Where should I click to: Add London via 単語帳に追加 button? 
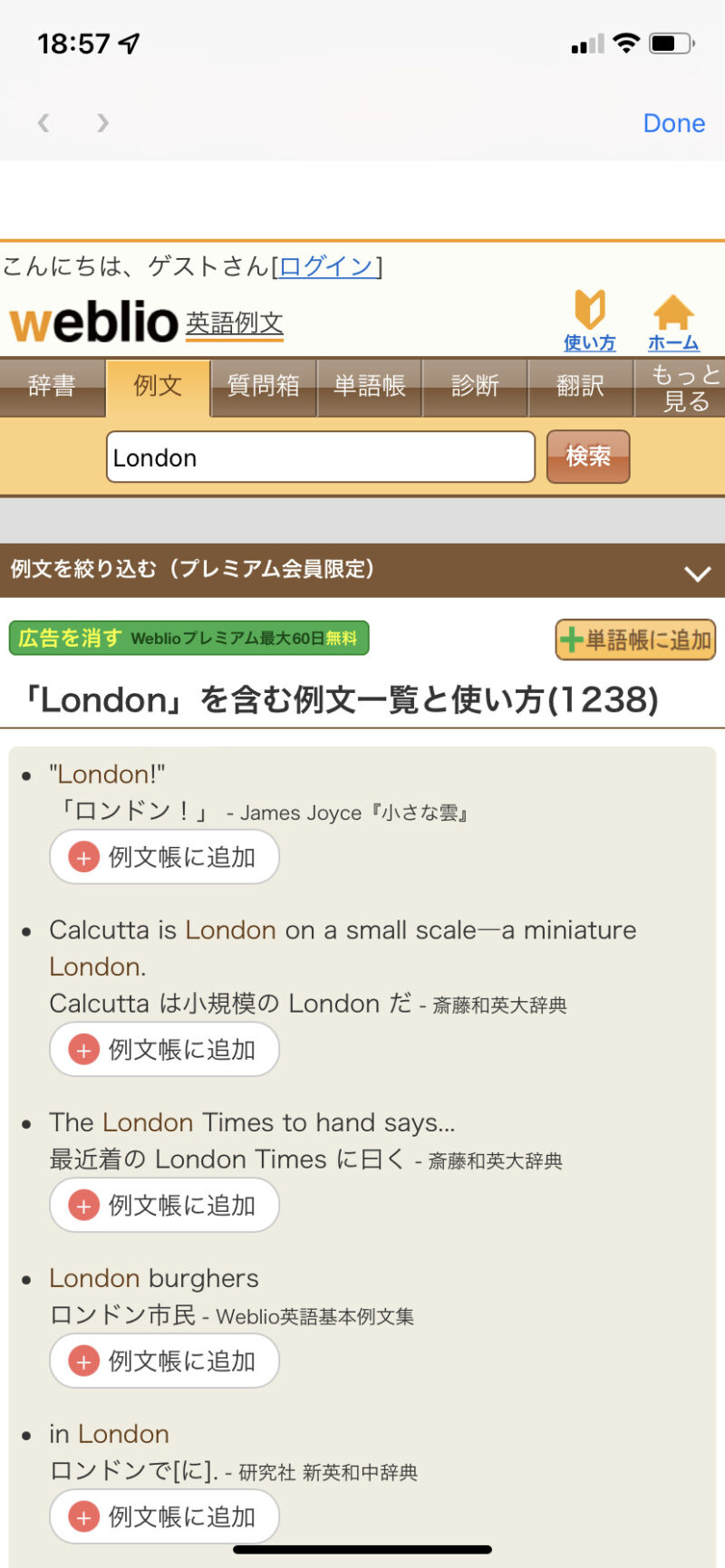click(635, 640)
